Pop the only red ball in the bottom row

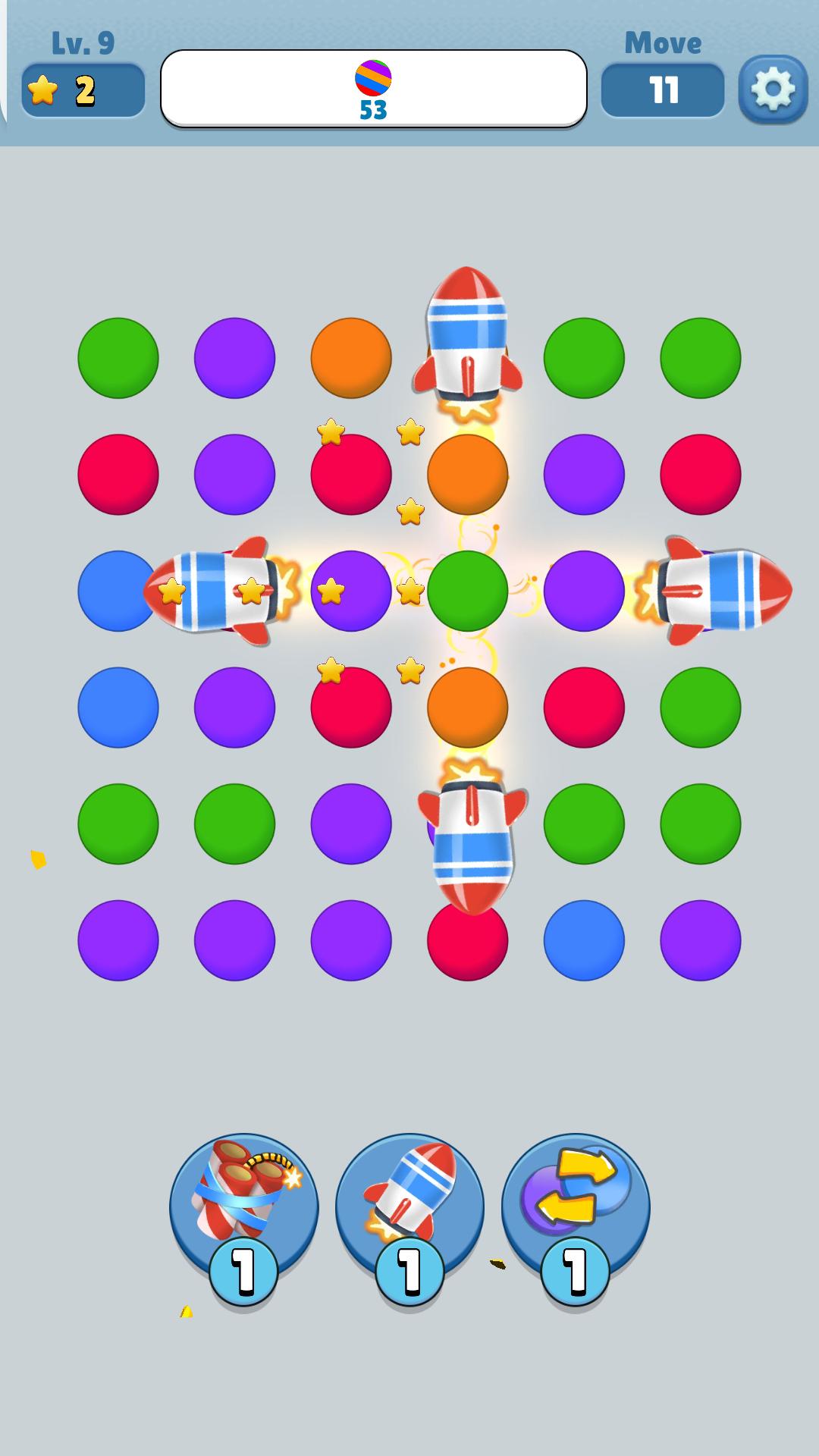tap(467, 944)
